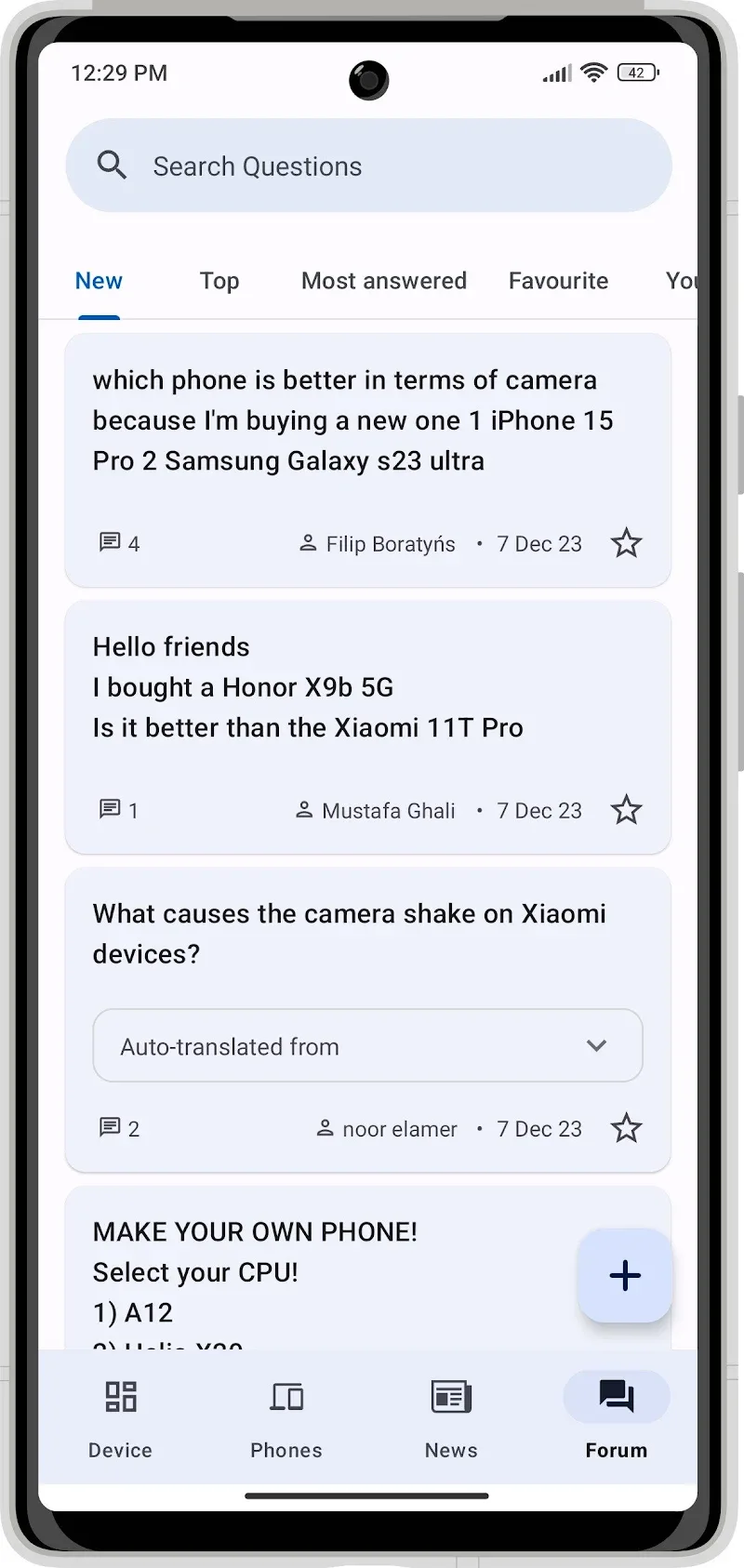Switch to the Most answered tab
Viewport: 744px width, 1568px height.
click(x=383, y=281)
